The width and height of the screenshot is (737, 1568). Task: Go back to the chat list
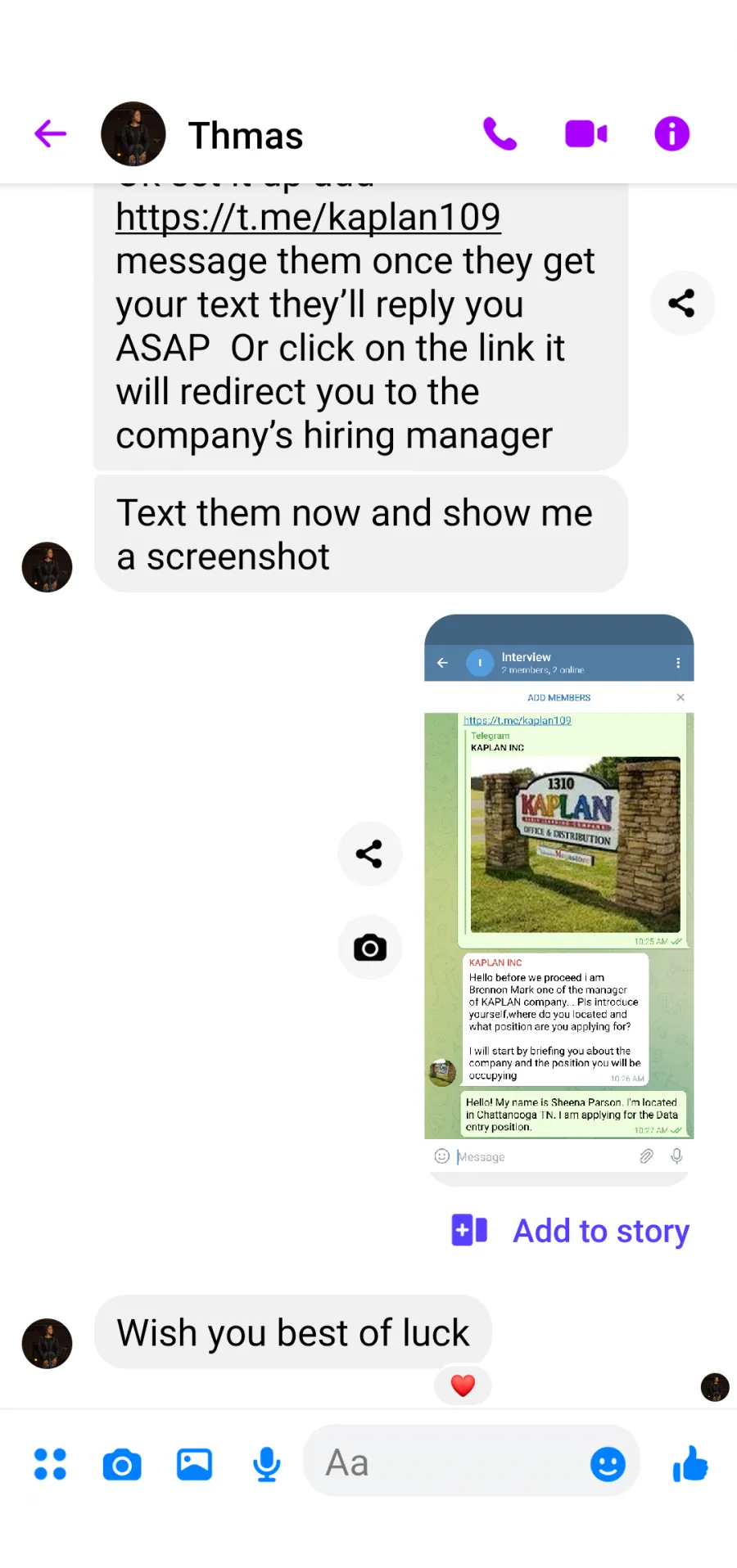(x=50, y=133)
